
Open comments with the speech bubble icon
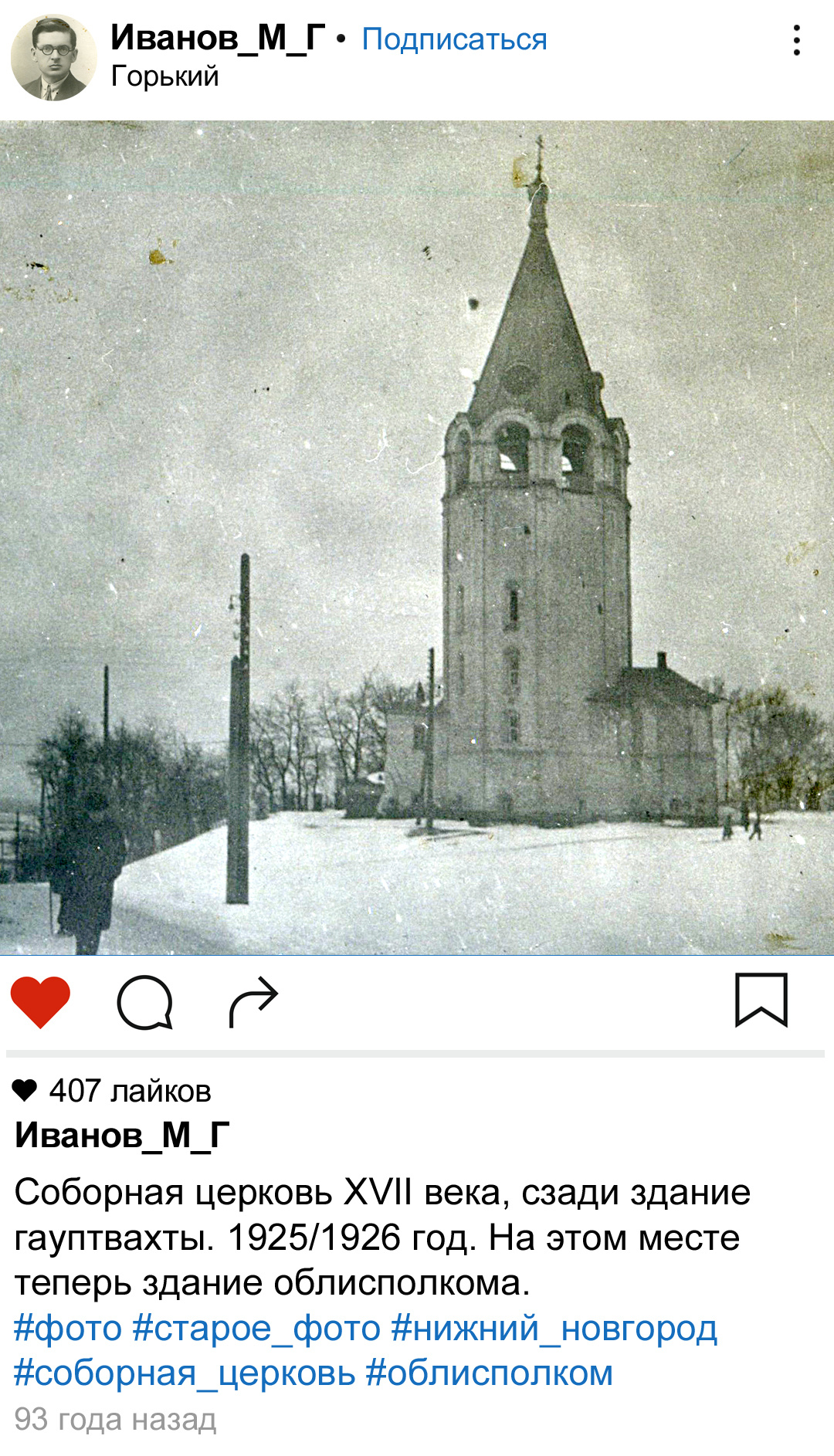point(144,1002)
